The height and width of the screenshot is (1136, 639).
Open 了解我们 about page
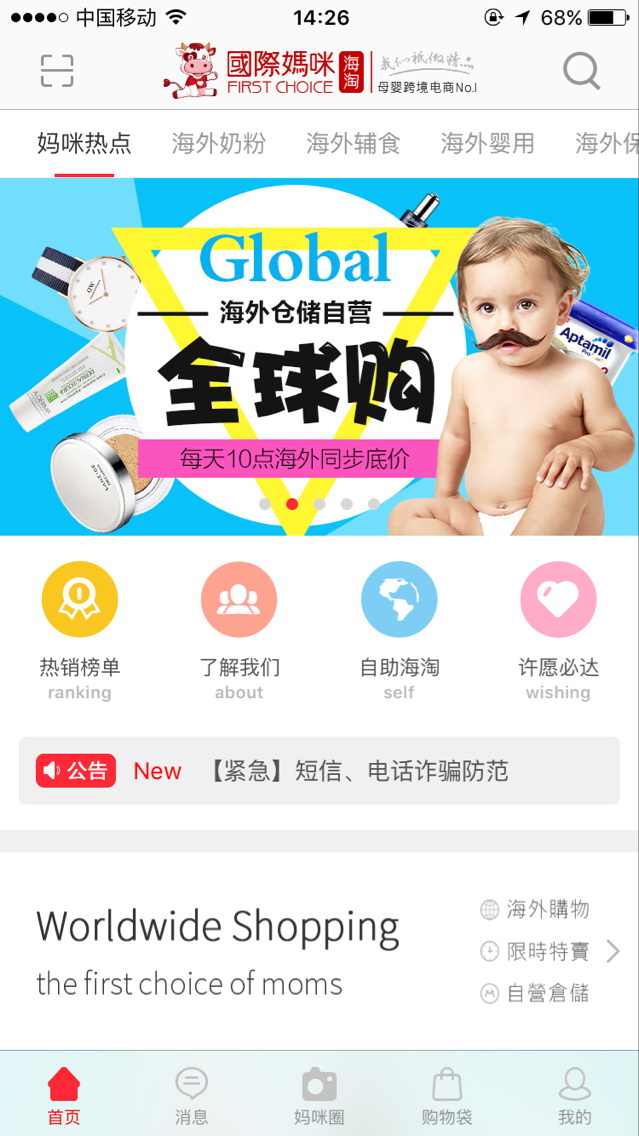tap(239, 620)
